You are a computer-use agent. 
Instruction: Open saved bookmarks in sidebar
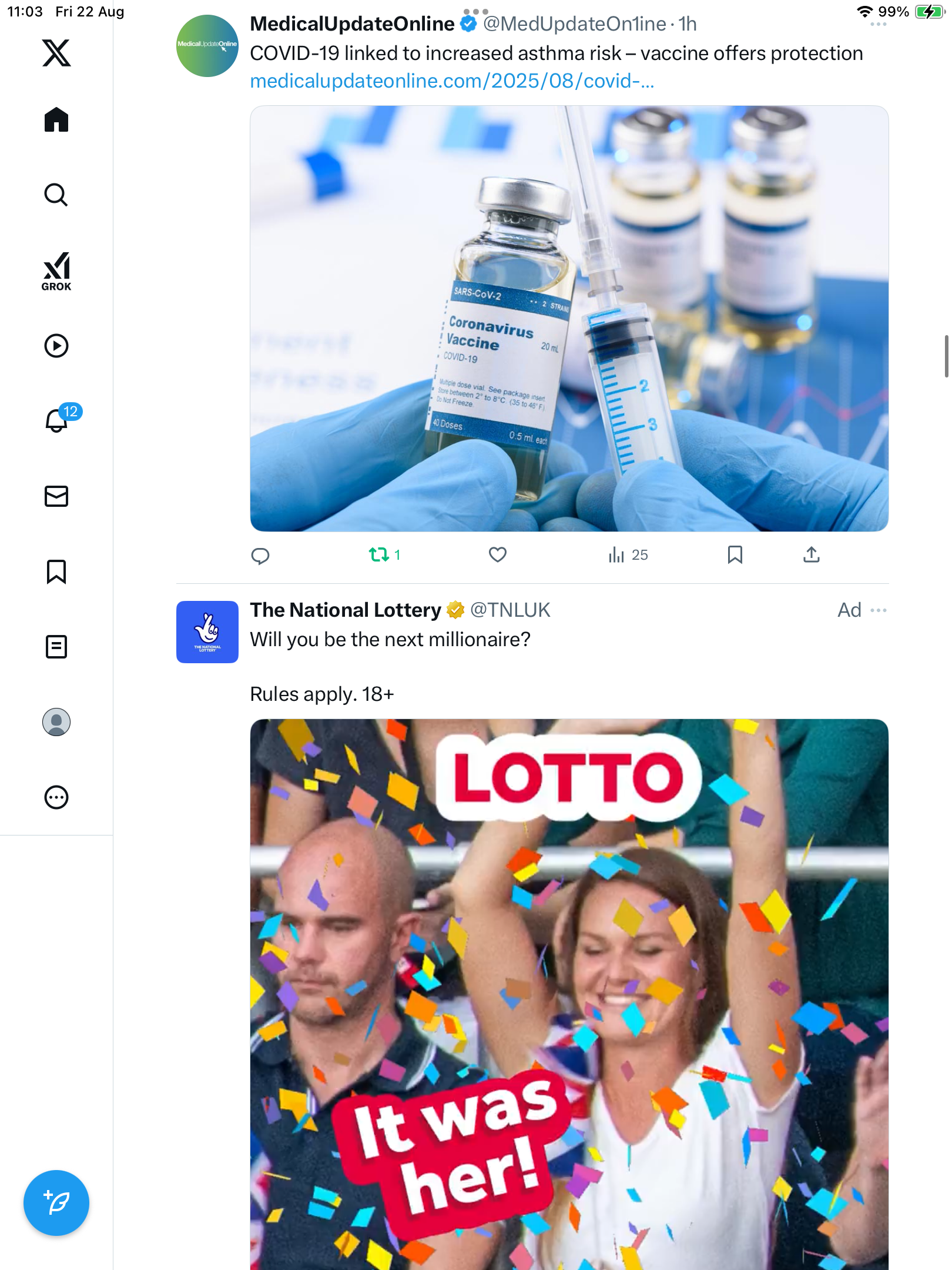click(56, 571)
